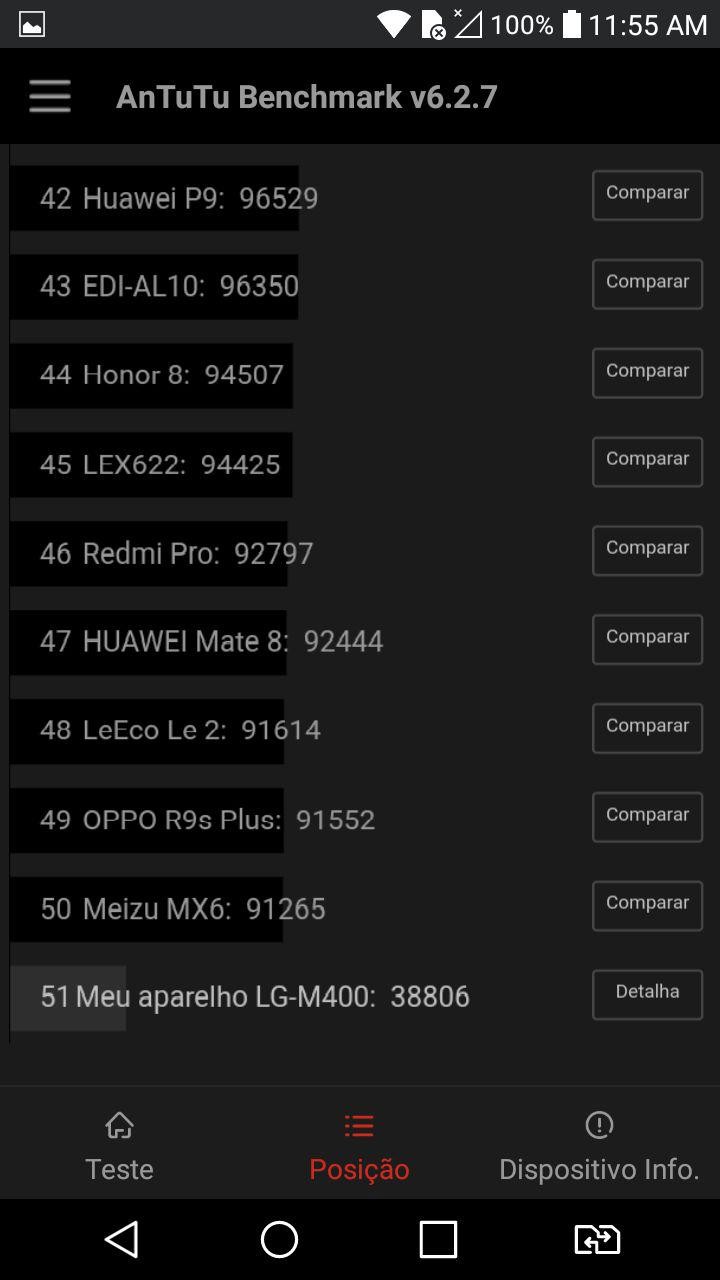Open the Dispositivo Info. tab
The width and height of the screenshot is (720, 1280).
(599, 1146)
